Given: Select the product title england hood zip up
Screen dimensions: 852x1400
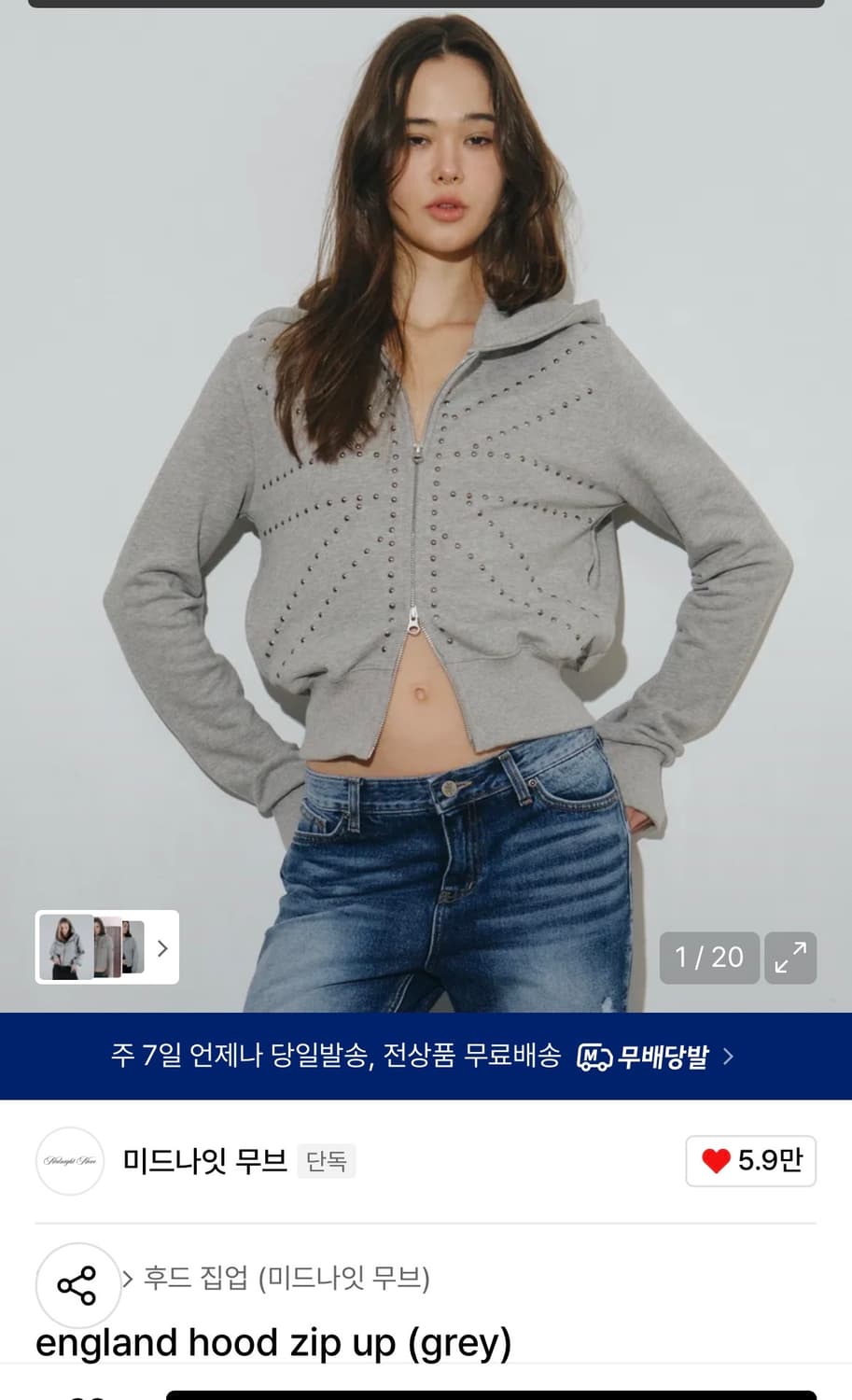Looking at the screenshot, I should click(271, 1344).
